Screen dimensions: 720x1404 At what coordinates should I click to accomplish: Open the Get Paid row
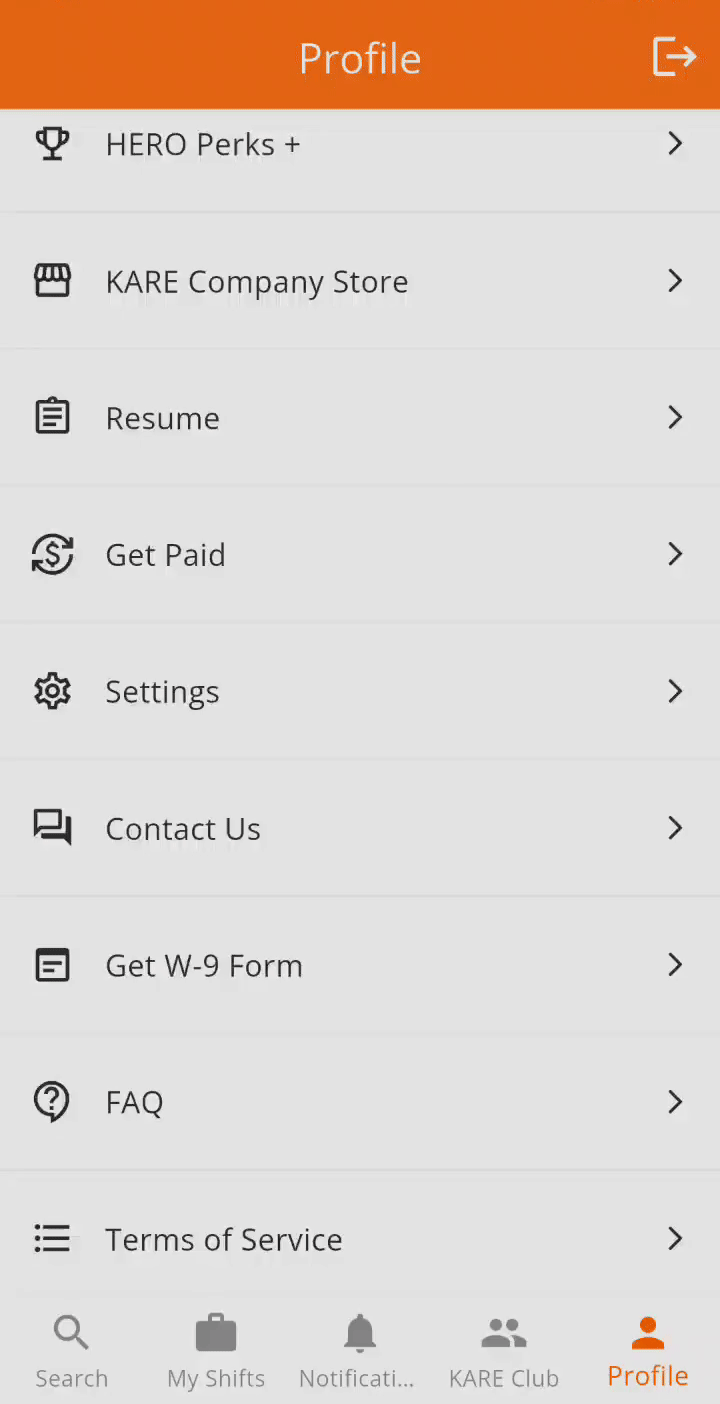[x=360, y=555]
